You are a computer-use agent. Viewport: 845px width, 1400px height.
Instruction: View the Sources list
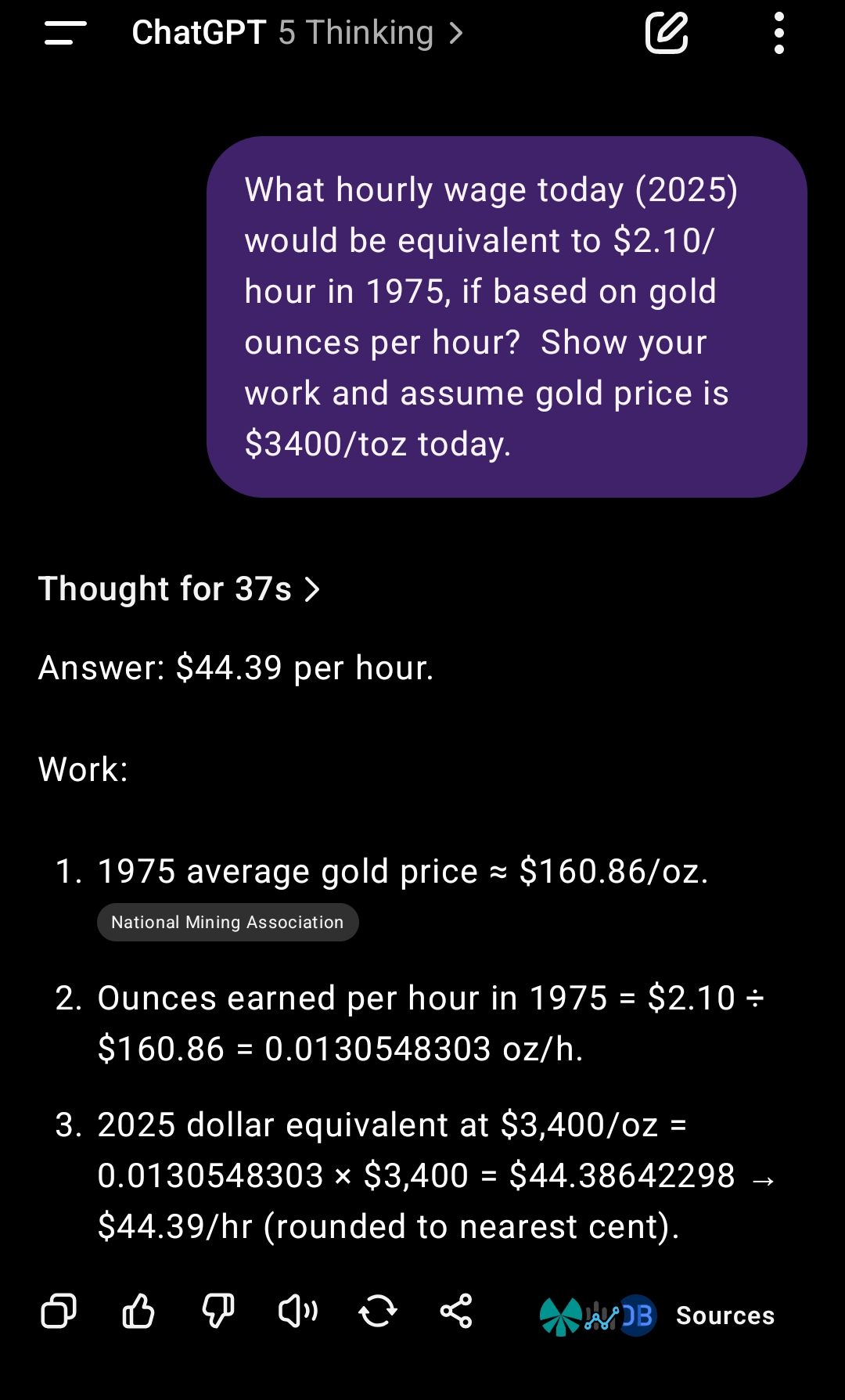[657, 1315]
